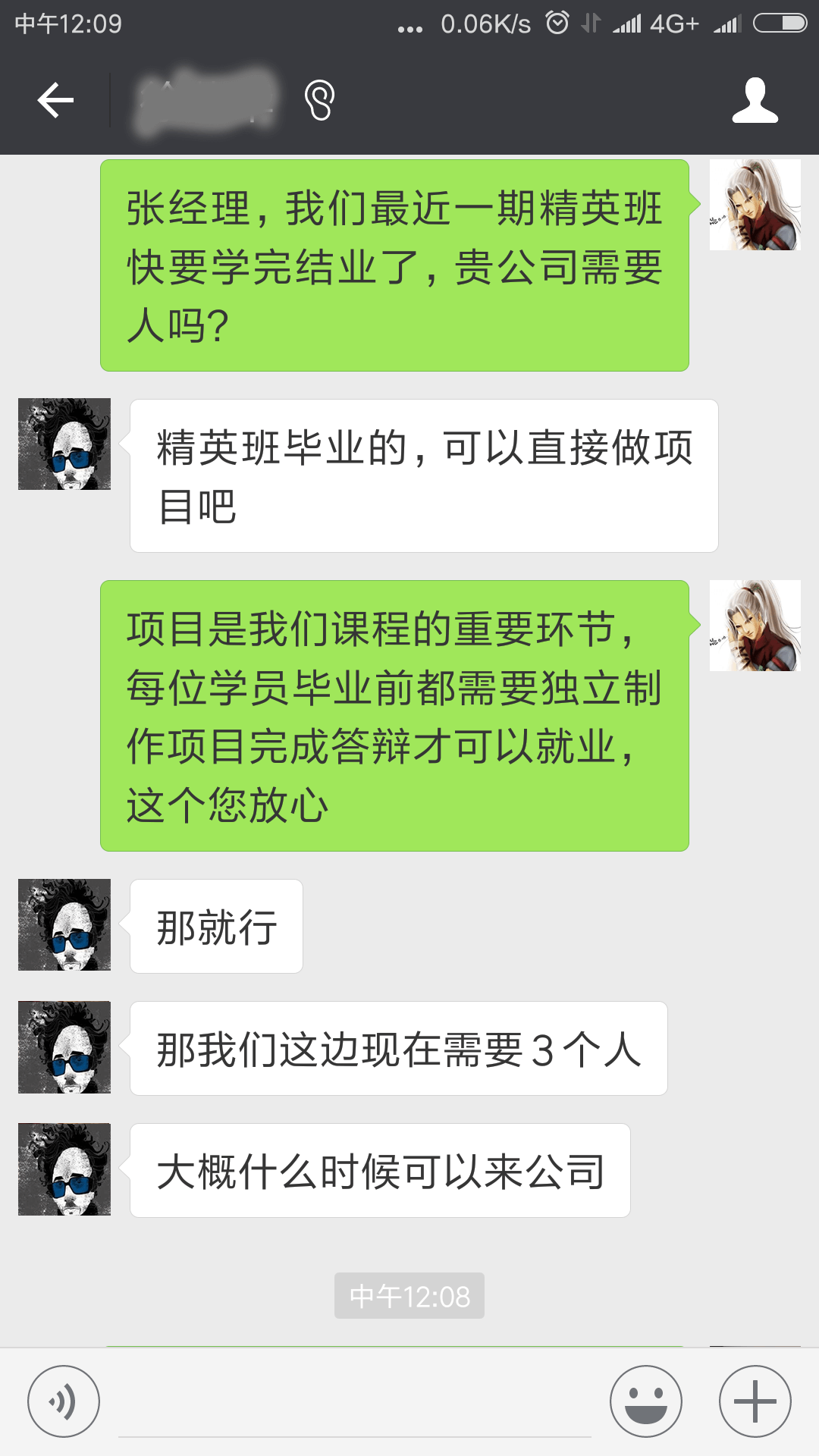Open the plus attachments menu
The height and width of the screenshot is (1456, 819).
coord(755,1401)
